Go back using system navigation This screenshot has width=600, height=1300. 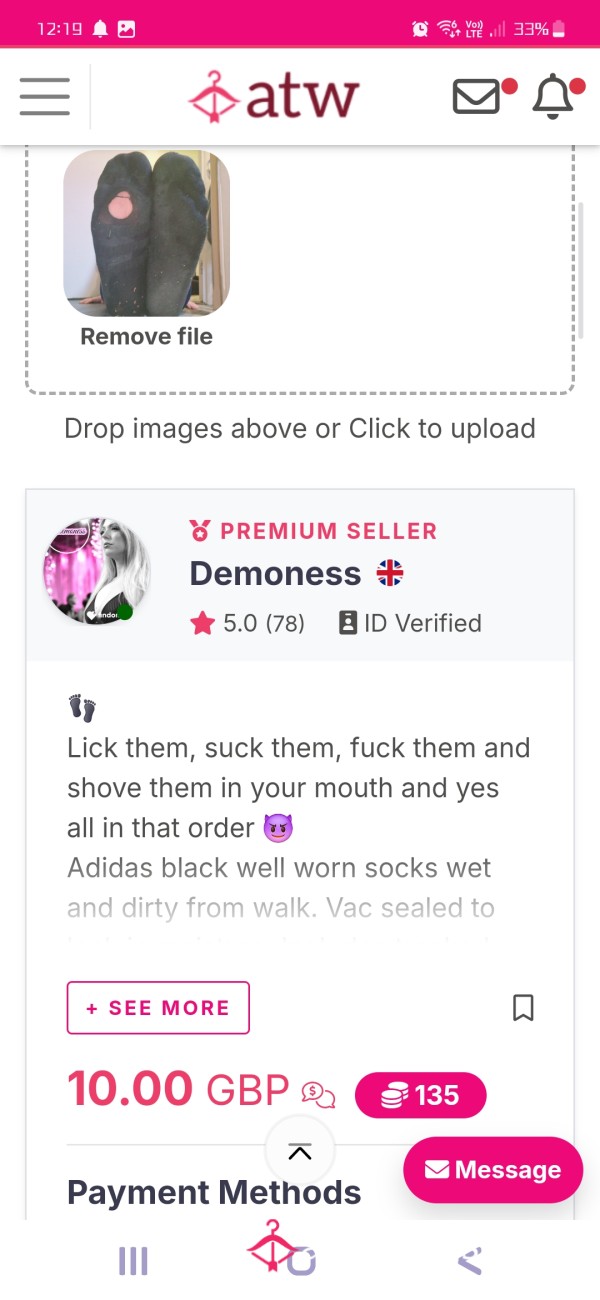point(470,1261)
